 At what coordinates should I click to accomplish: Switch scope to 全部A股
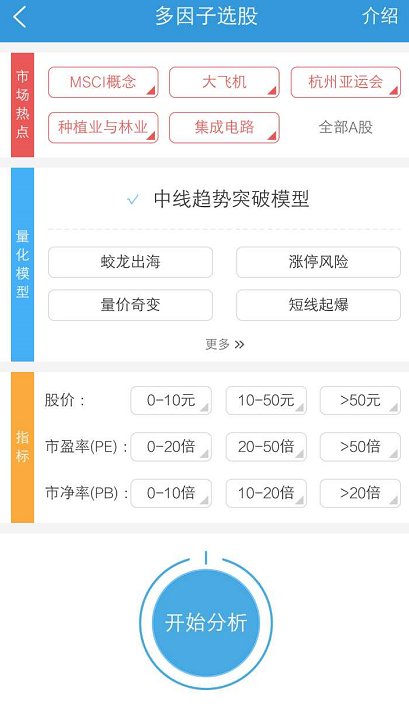(x=345, y=128)
